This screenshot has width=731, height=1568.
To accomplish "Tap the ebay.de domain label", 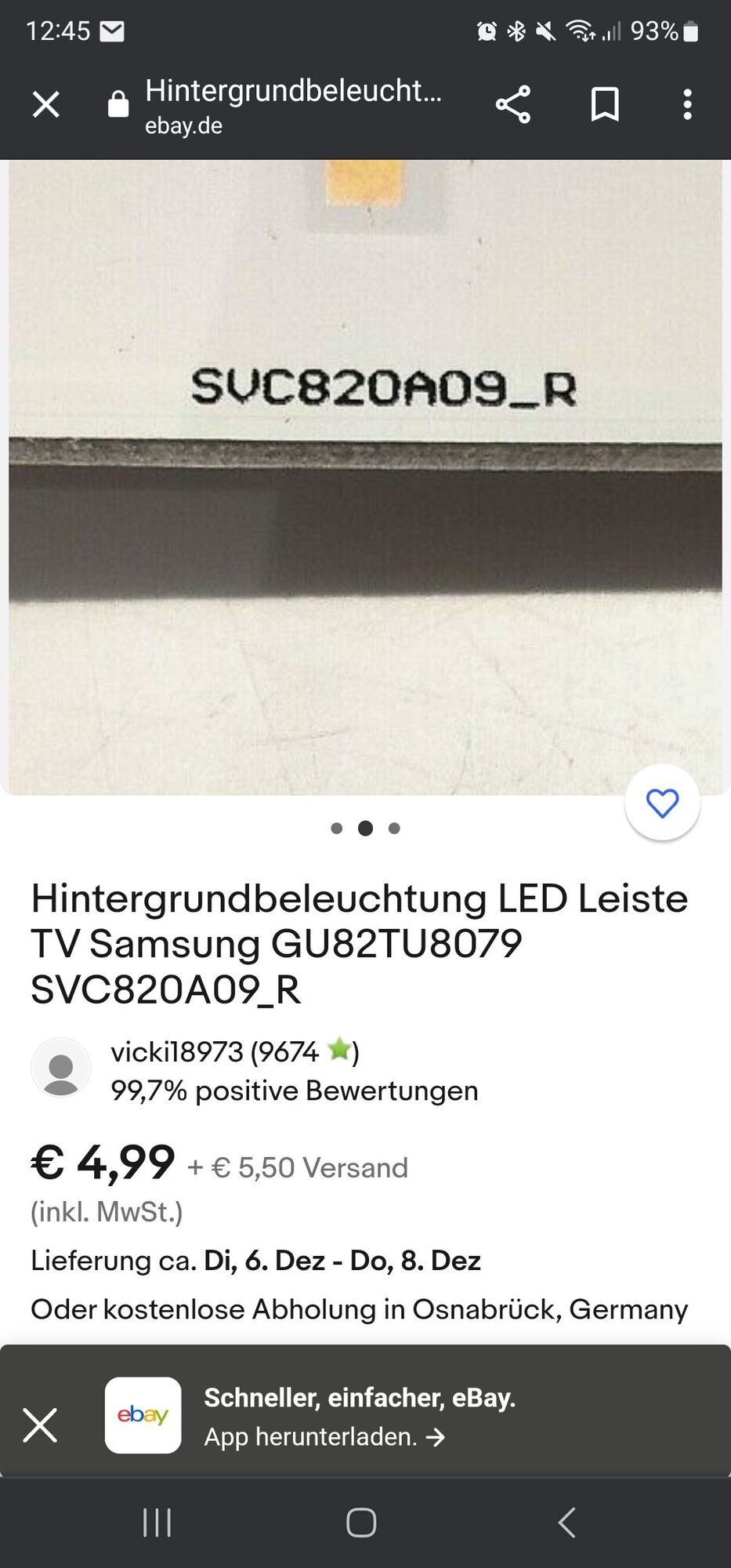I will coord(184,125).
